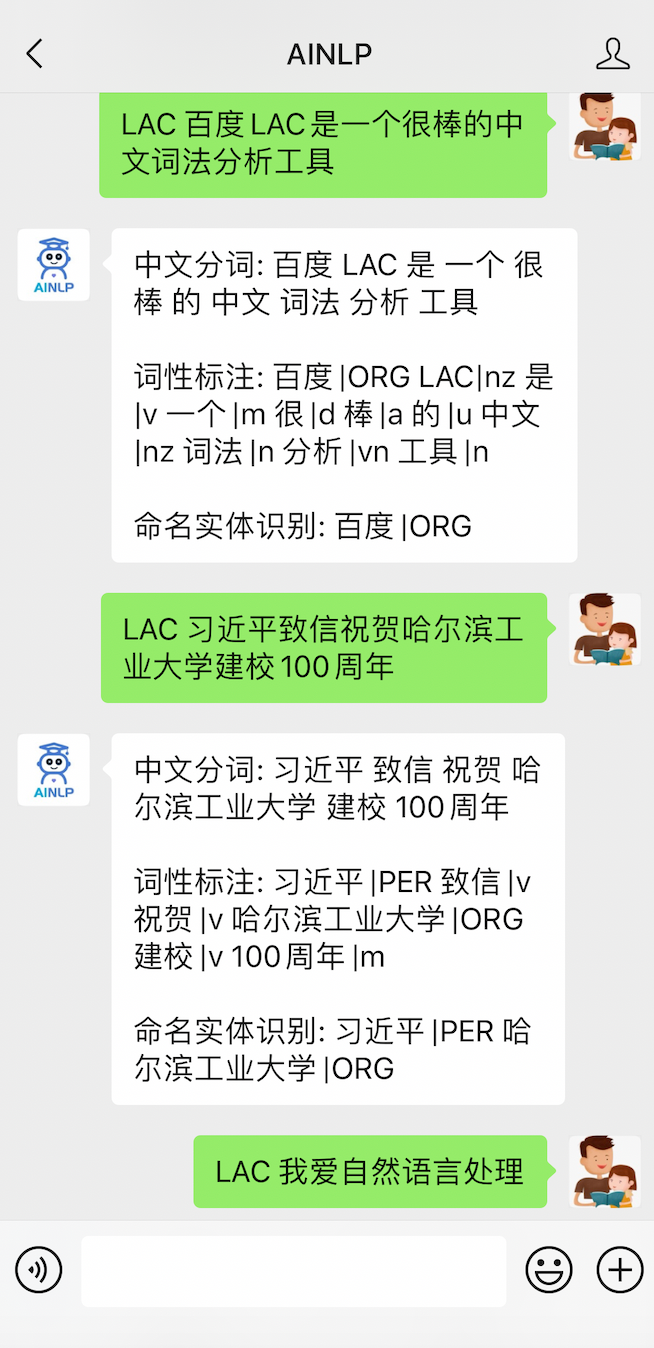Go back from the AINLP chat

(35, 54)
